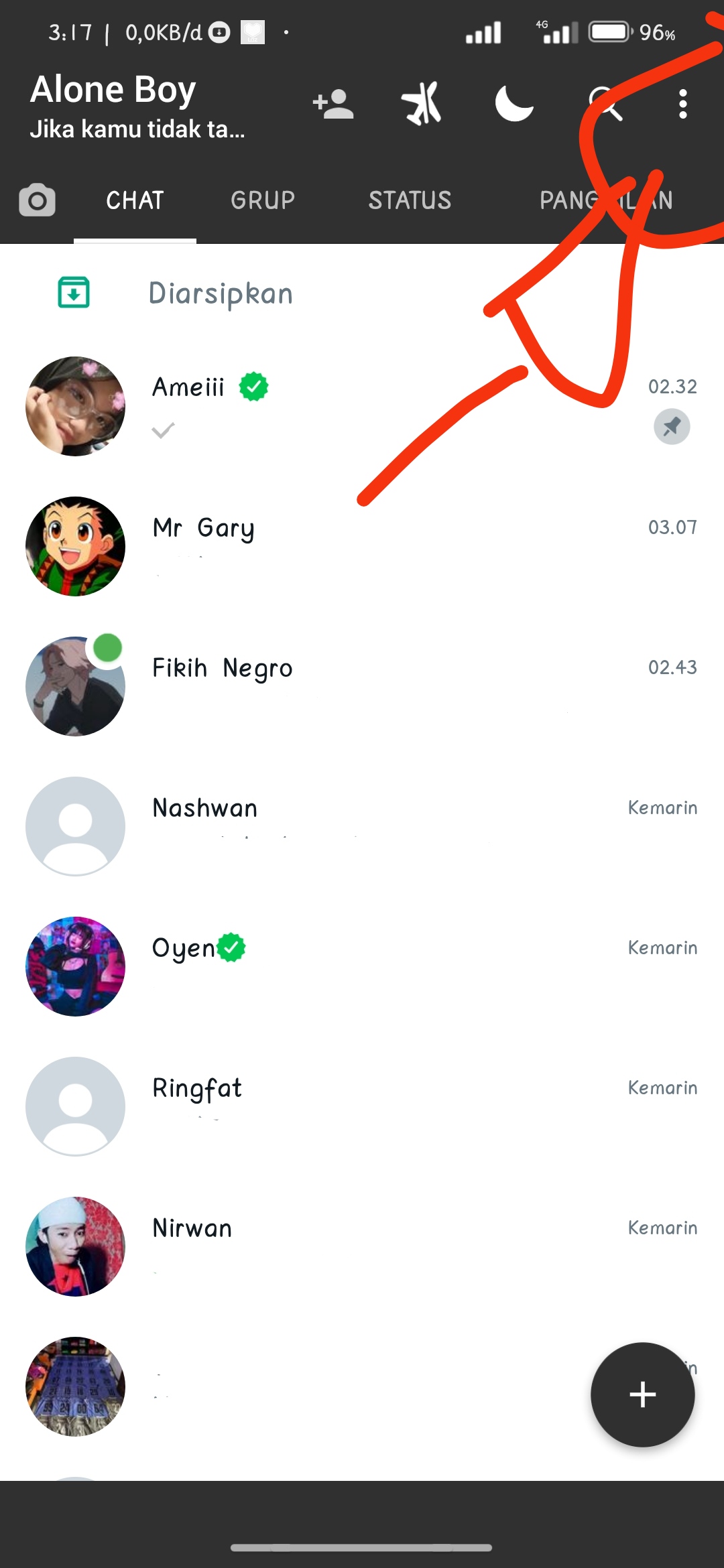Switch to the PANGGILAN tab
This screenshot has width=724, height=1568.
(x=605, y=200)
